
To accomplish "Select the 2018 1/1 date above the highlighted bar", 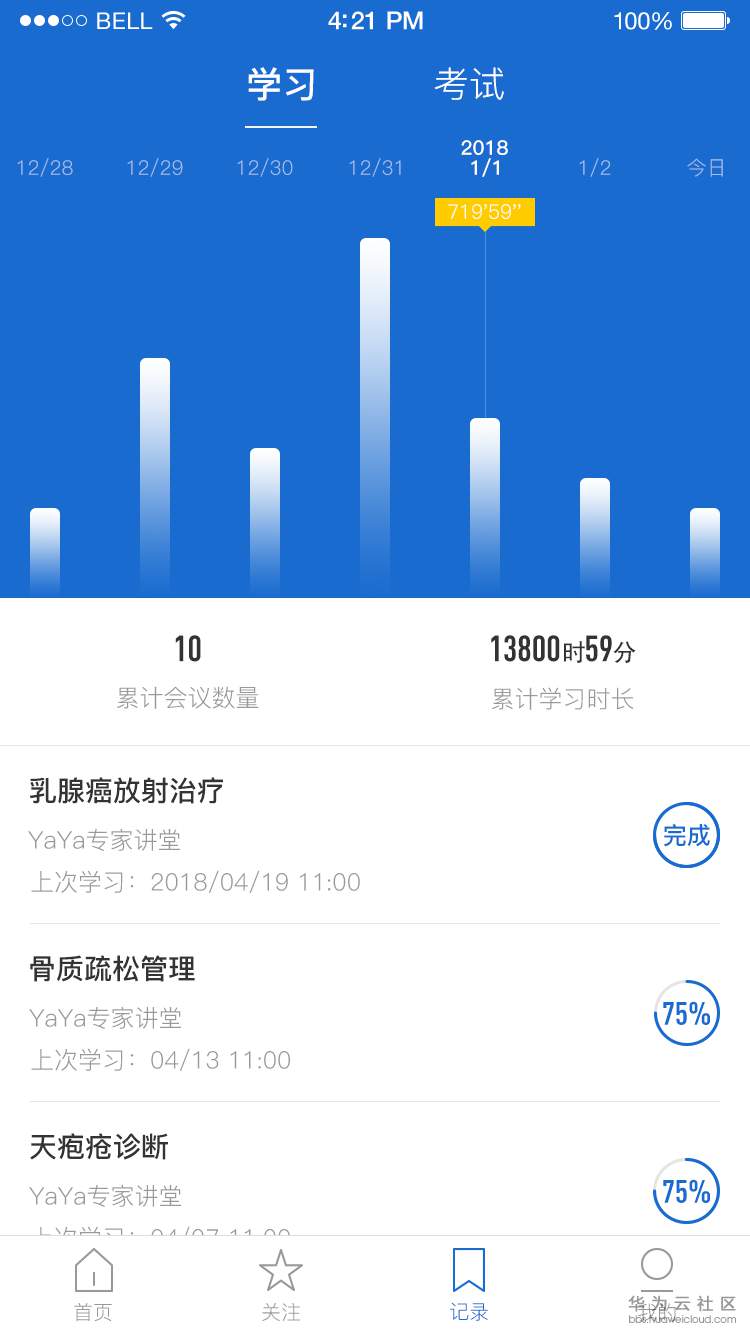I will [x=485, y=158].
